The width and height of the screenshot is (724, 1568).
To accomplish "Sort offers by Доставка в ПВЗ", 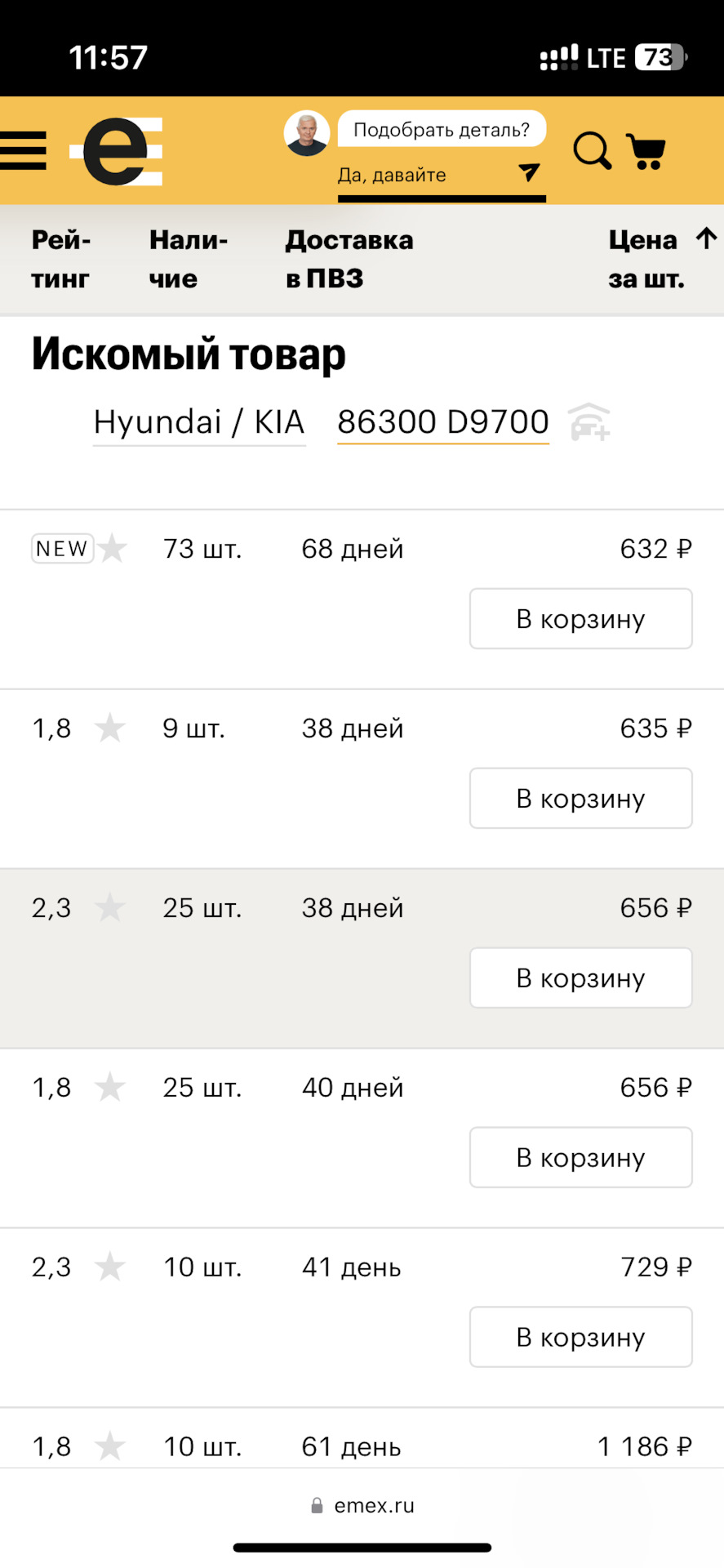I will 349,259.
